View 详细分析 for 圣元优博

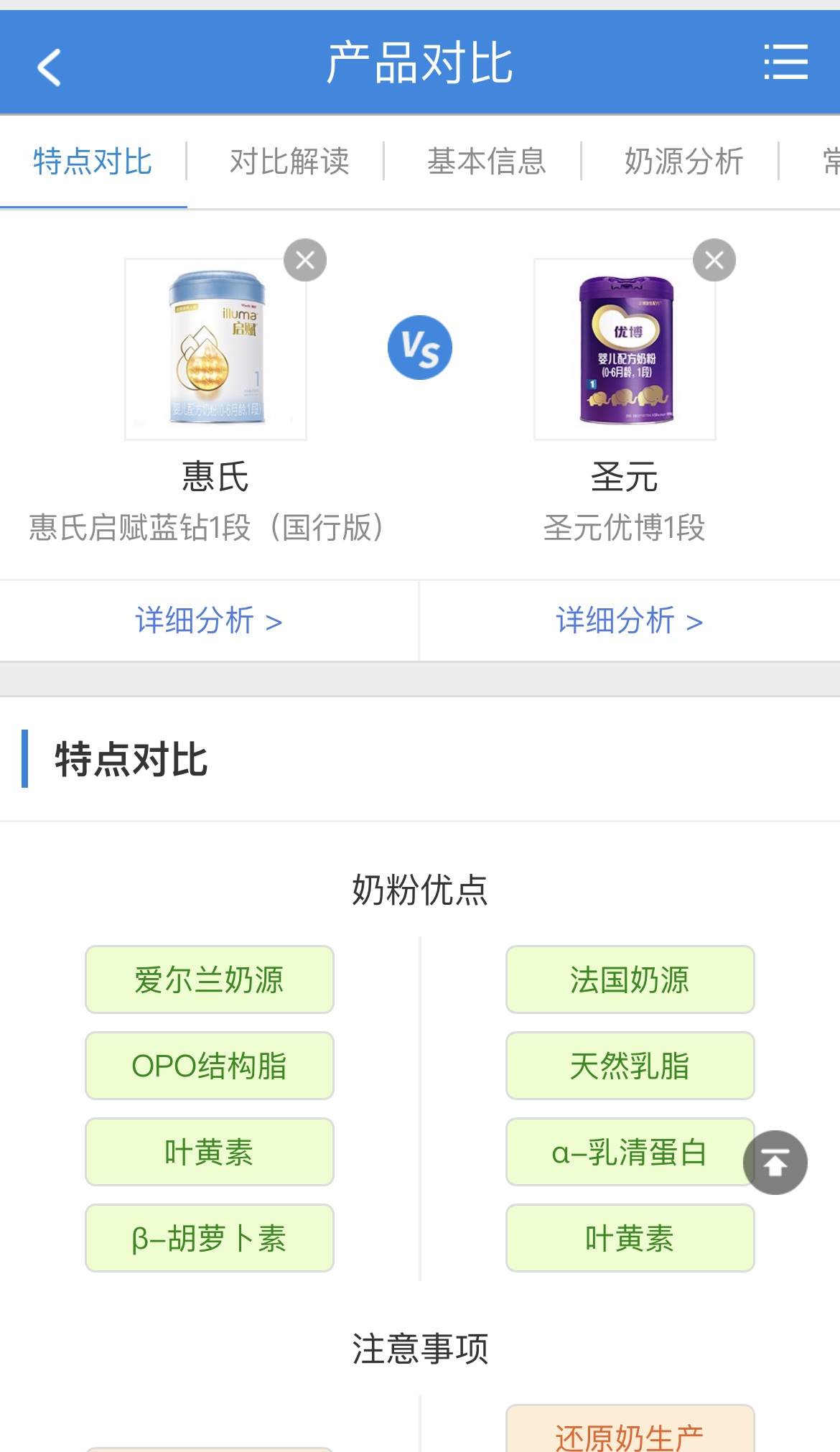(629, 621)
